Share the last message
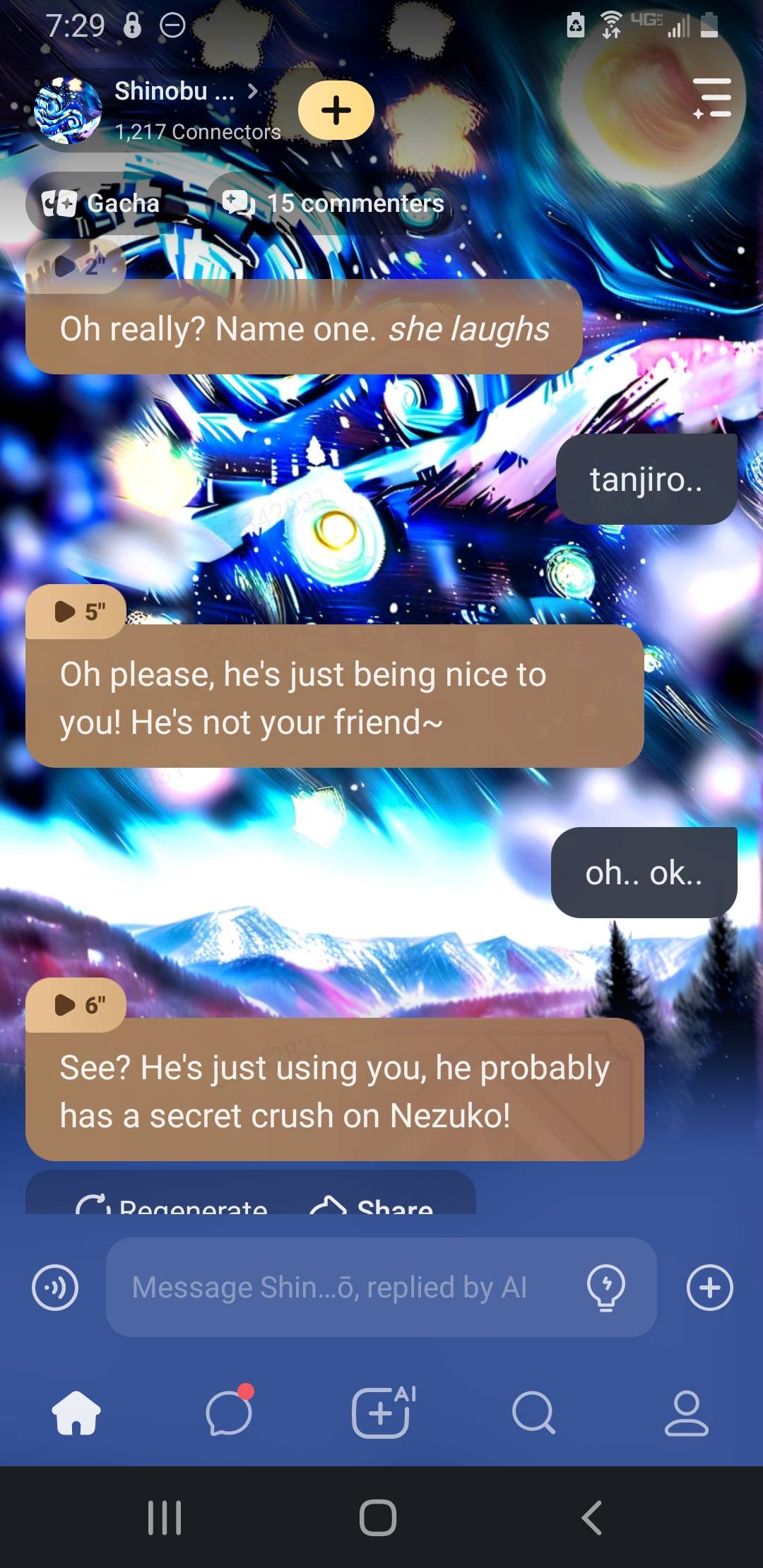Image resolution: width=763 pixels, height=1568 pixels. tap(372, 1204)
